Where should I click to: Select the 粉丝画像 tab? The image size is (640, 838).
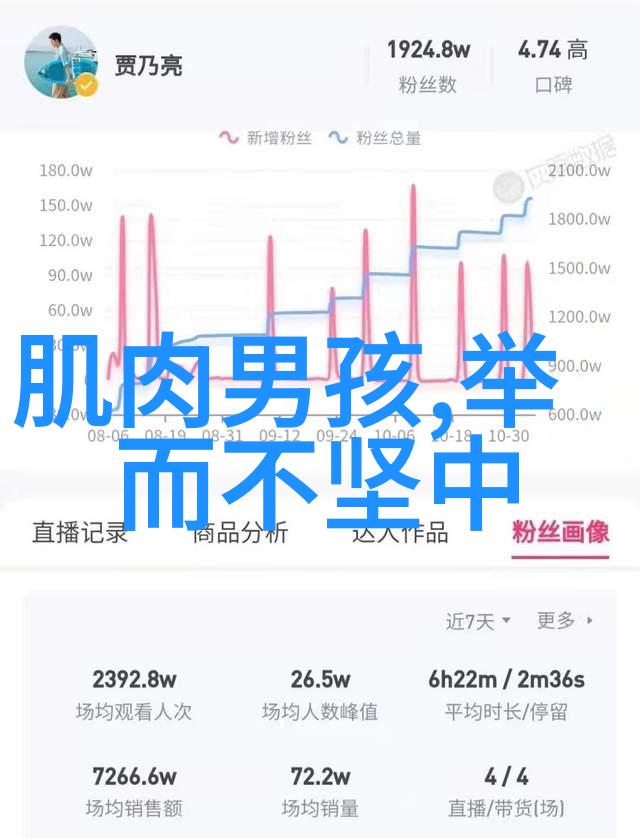coord(559,532)
